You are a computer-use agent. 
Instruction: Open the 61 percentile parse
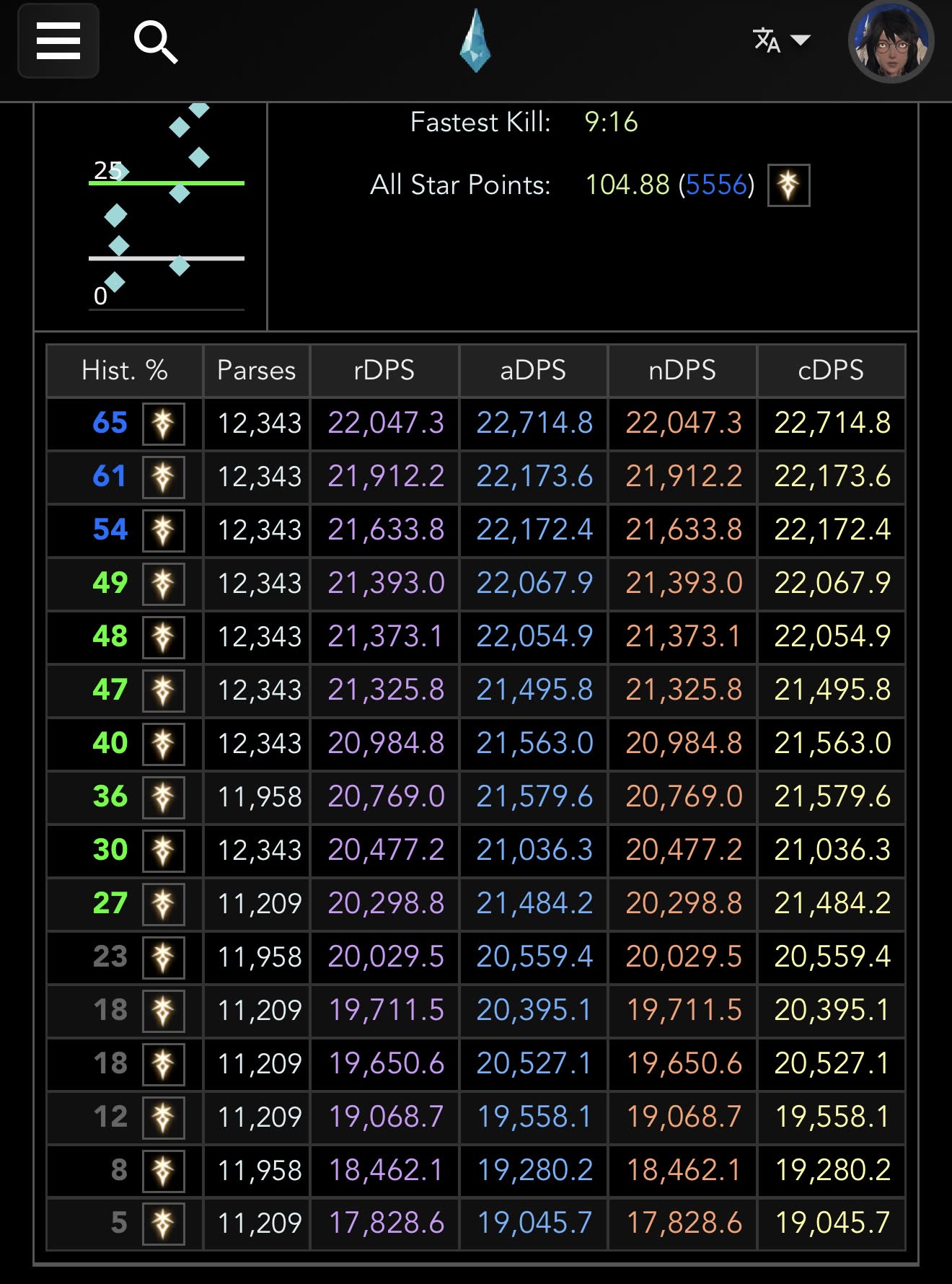110,476
